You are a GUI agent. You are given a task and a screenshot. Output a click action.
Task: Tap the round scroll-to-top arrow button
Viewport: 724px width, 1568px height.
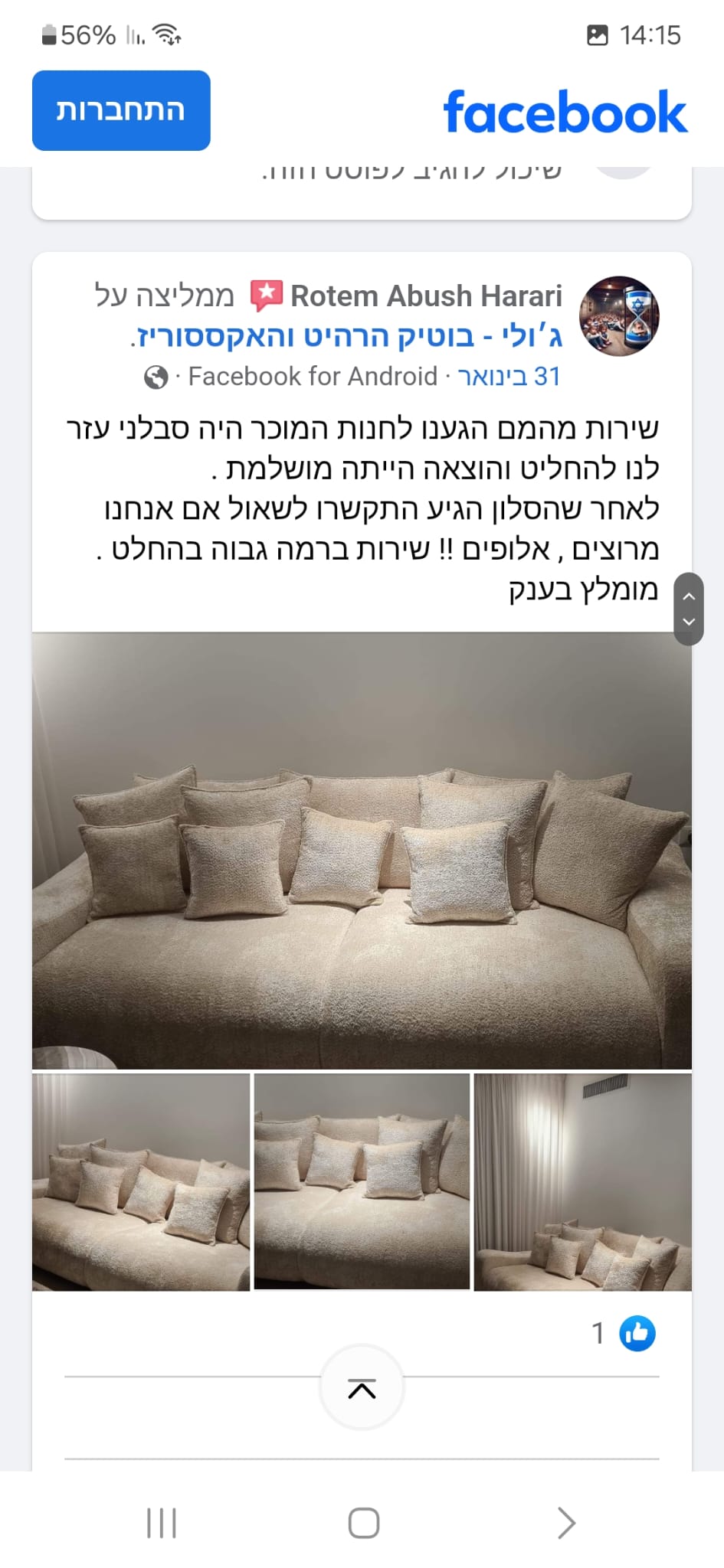(x=362, y=1387)
